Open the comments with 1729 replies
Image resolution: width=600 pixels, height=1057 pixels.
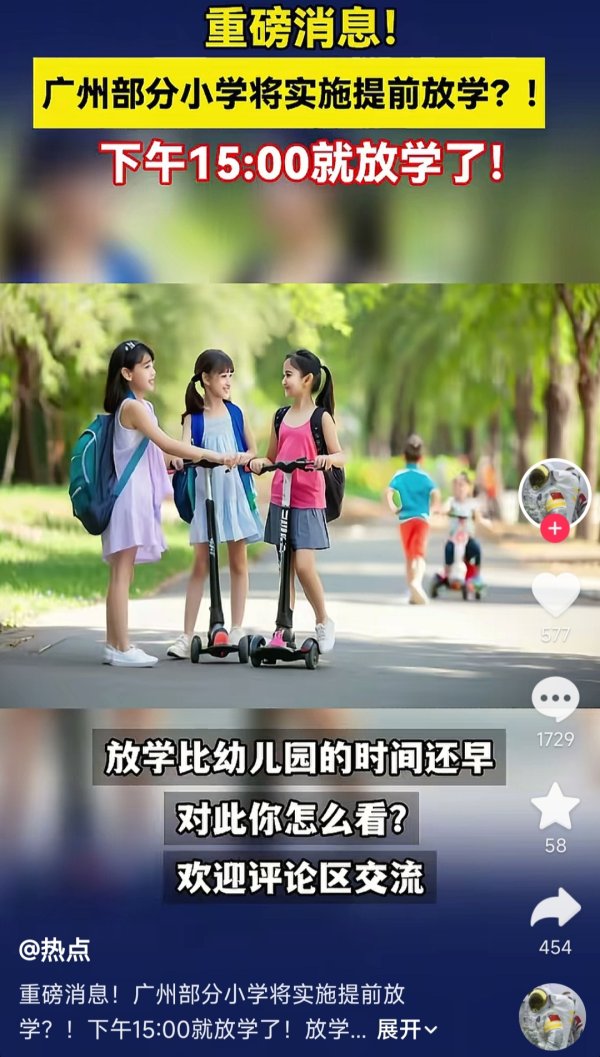(555, 700)
